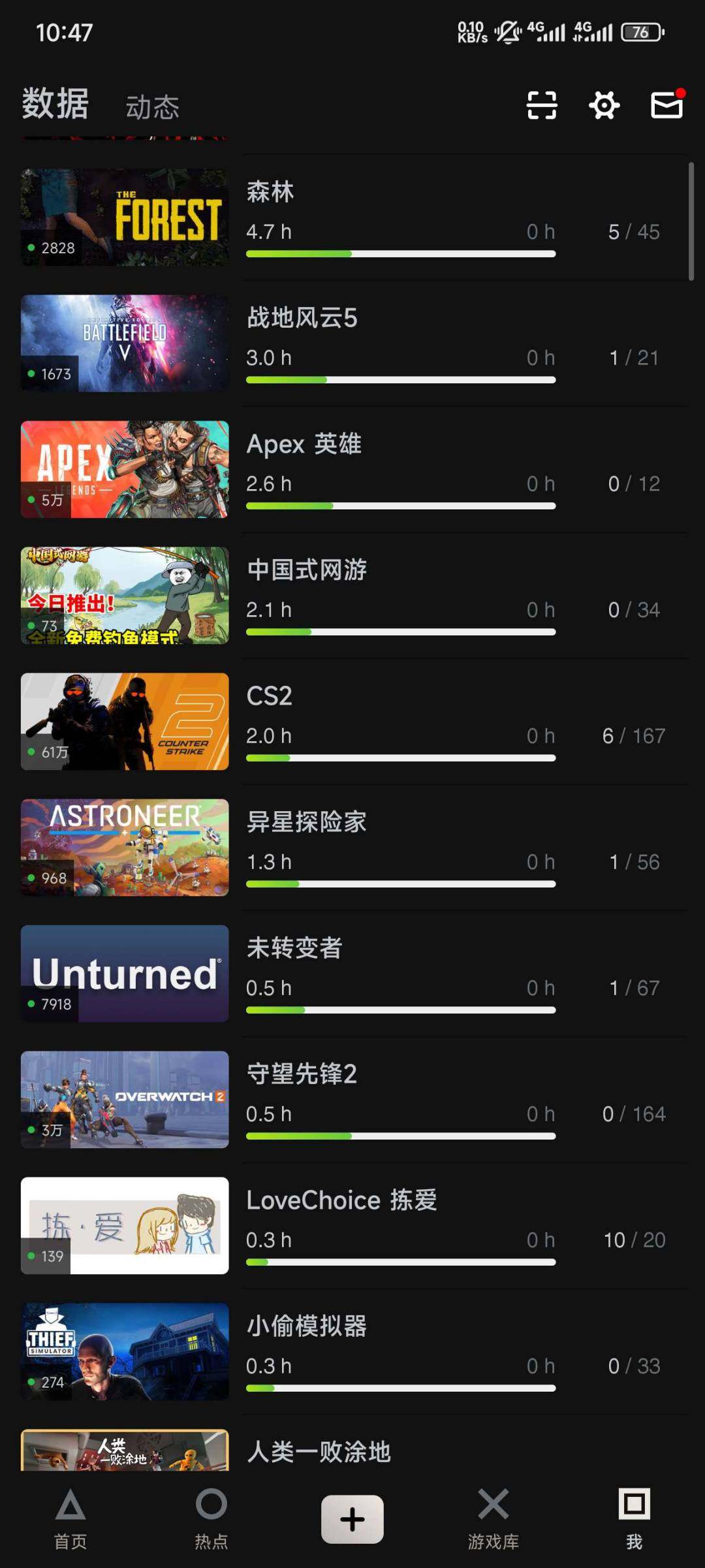705x1568 pixels.
Task: Tap the + add button in bottom bar
Action: 352,1518
